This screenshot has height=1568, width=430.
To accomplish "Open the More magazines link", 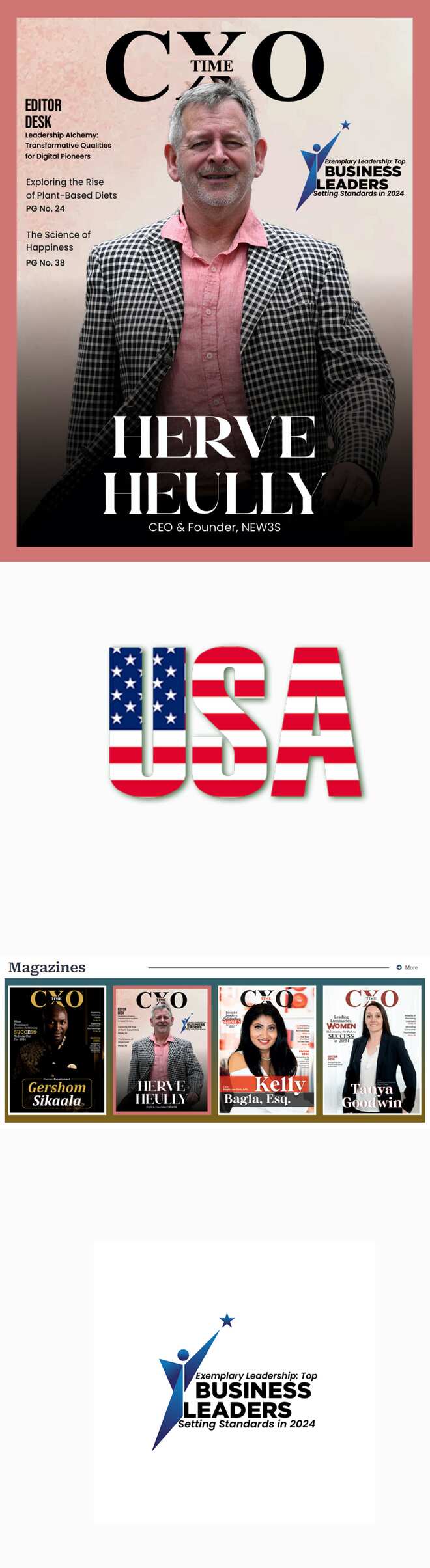I will (407, 967).
